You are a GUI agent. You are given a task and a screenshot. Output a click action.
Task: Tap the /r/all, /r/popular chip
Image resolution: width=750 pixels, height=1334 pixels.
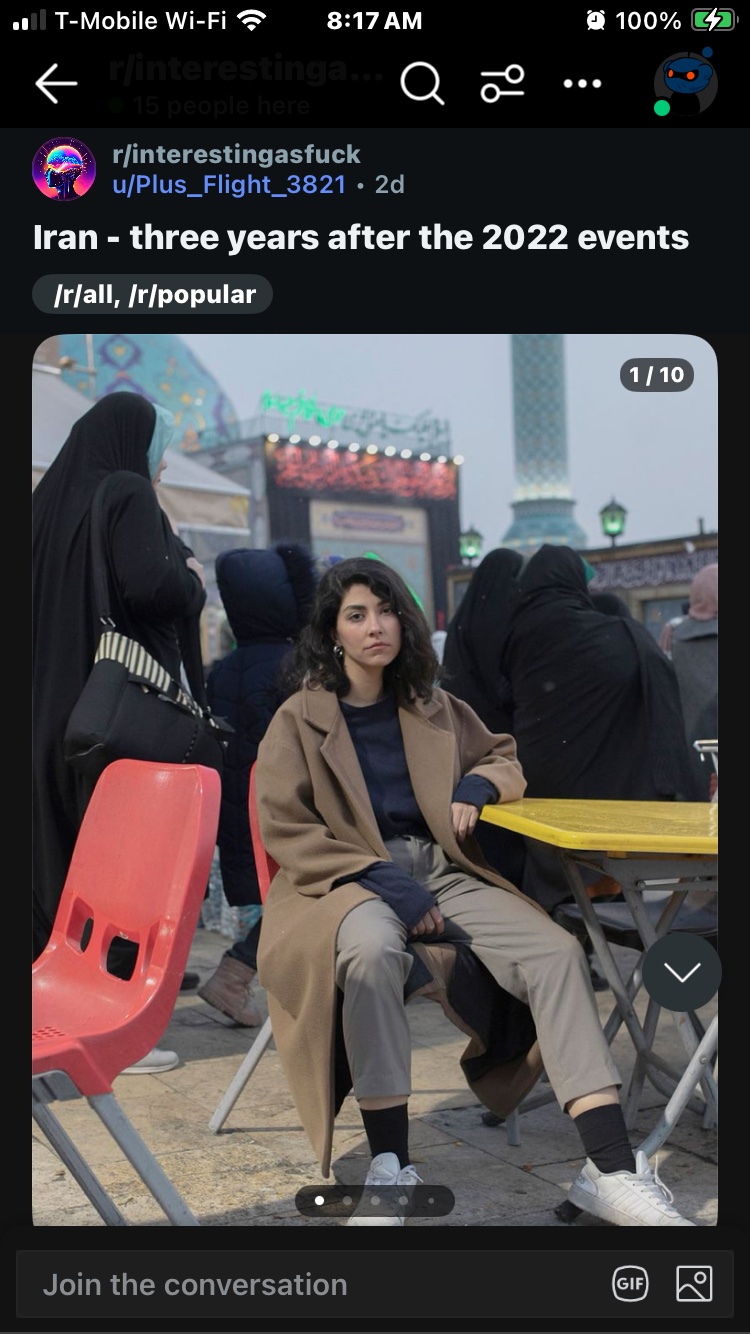[x=153, y=294]
